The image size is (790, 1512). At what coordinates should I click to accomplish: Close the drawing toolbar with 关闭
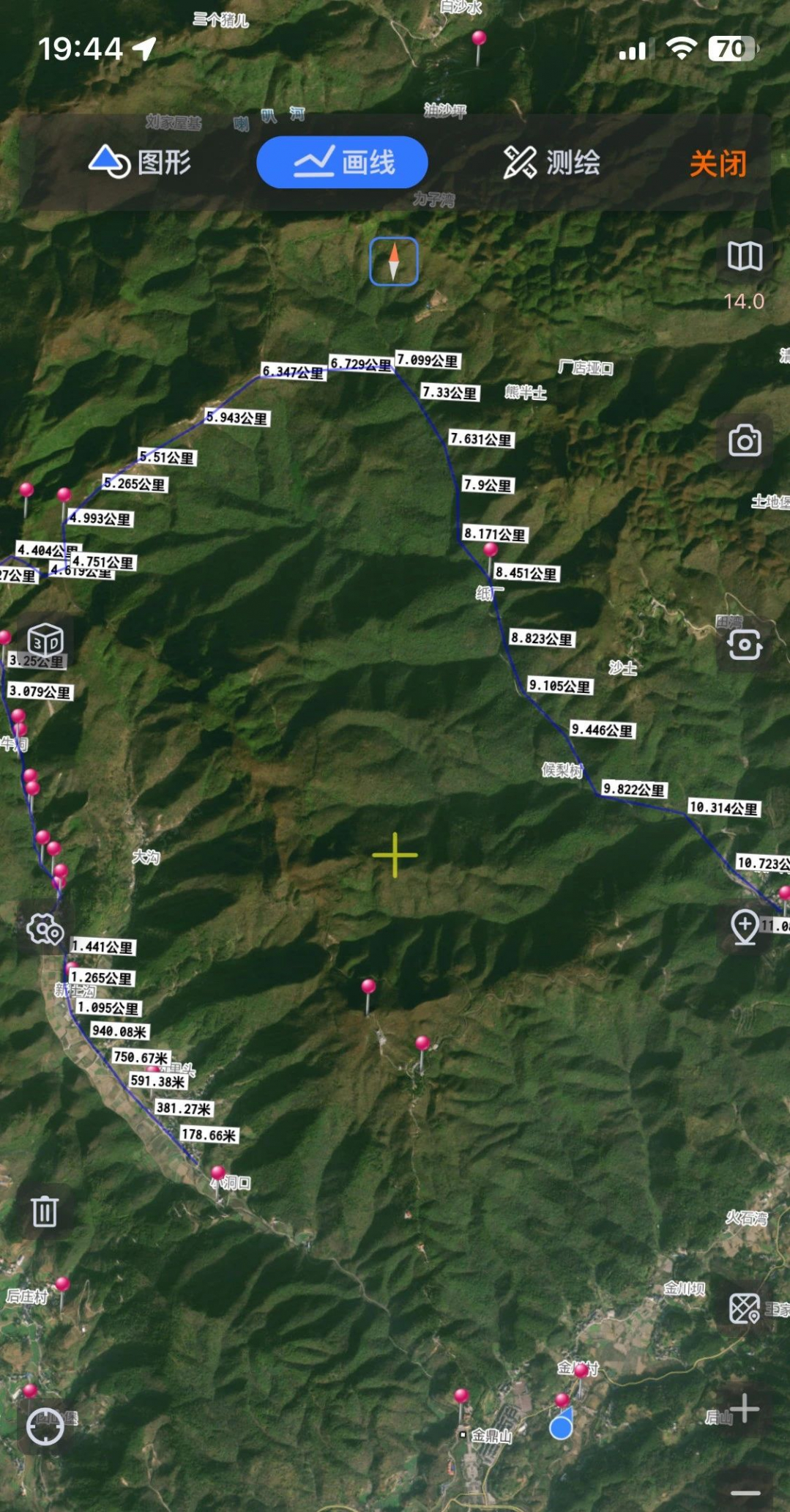717,163
